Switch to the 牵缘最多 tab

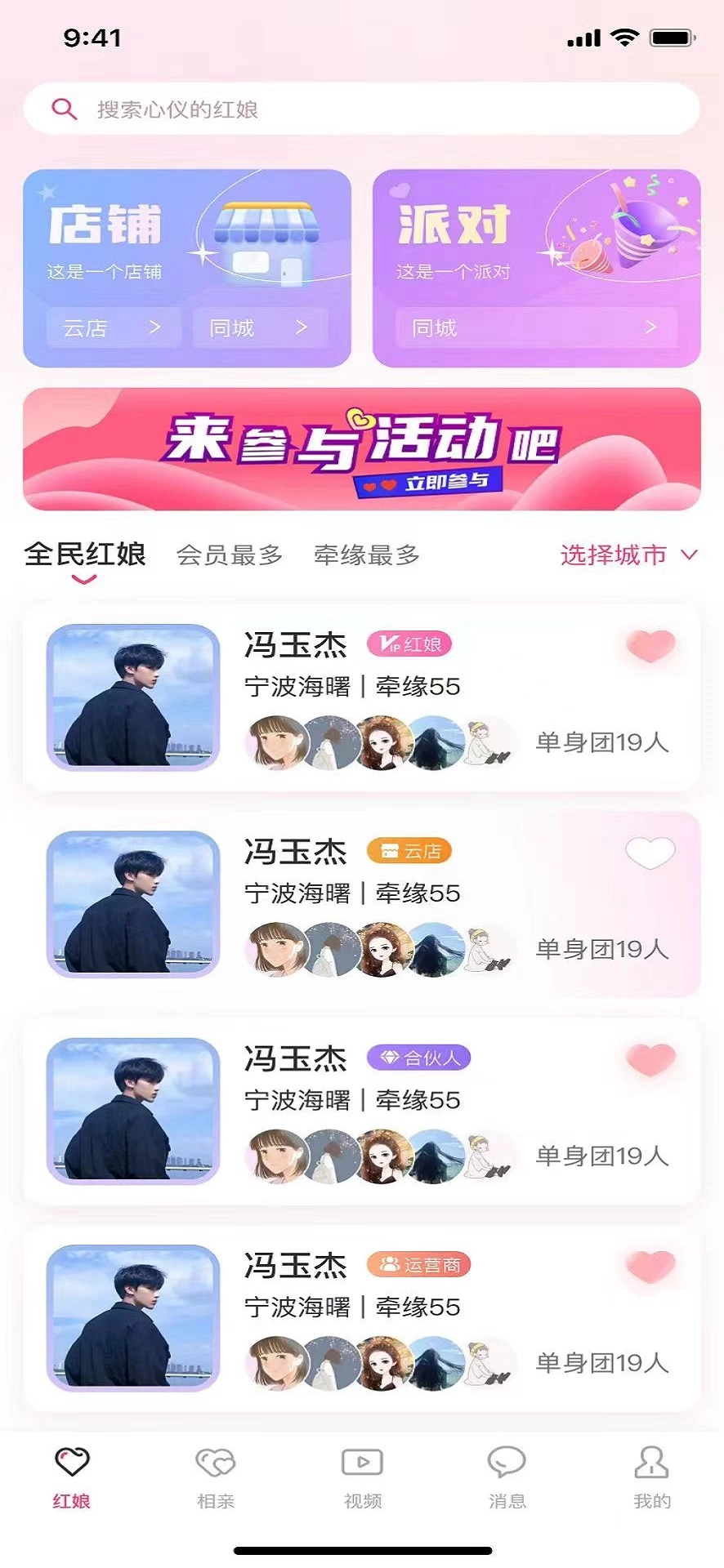[x=365, y=554]
